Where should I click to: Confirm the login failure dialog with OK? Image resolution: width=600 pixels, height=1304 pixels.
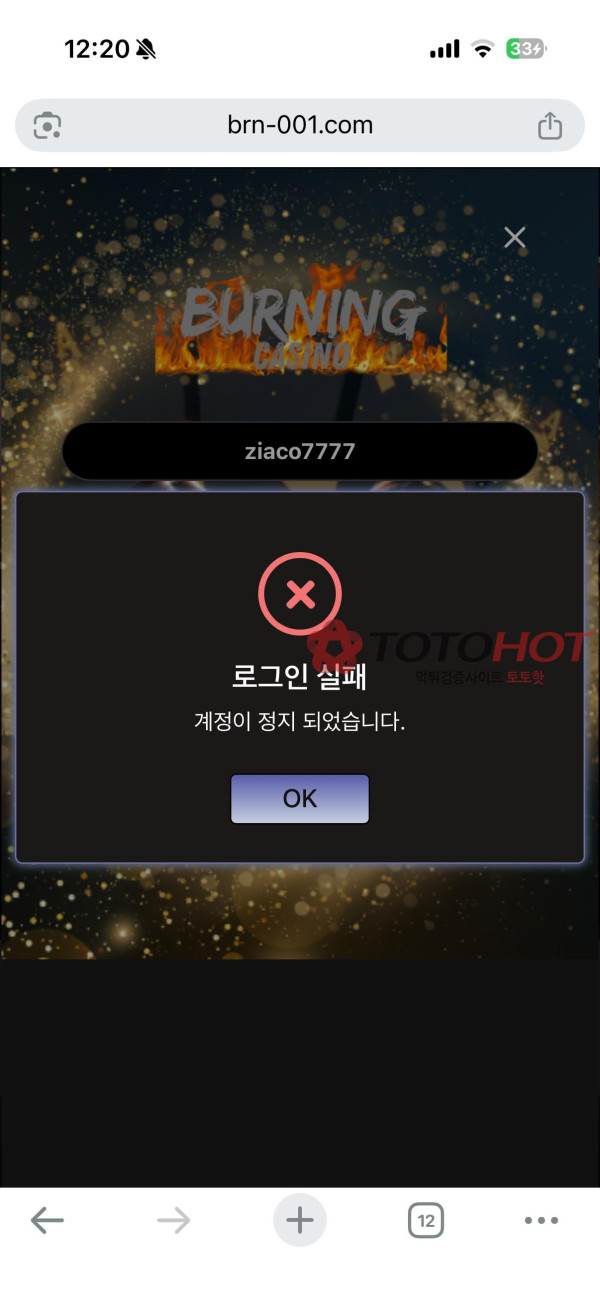pyautogui.click(x=300, y=798)
